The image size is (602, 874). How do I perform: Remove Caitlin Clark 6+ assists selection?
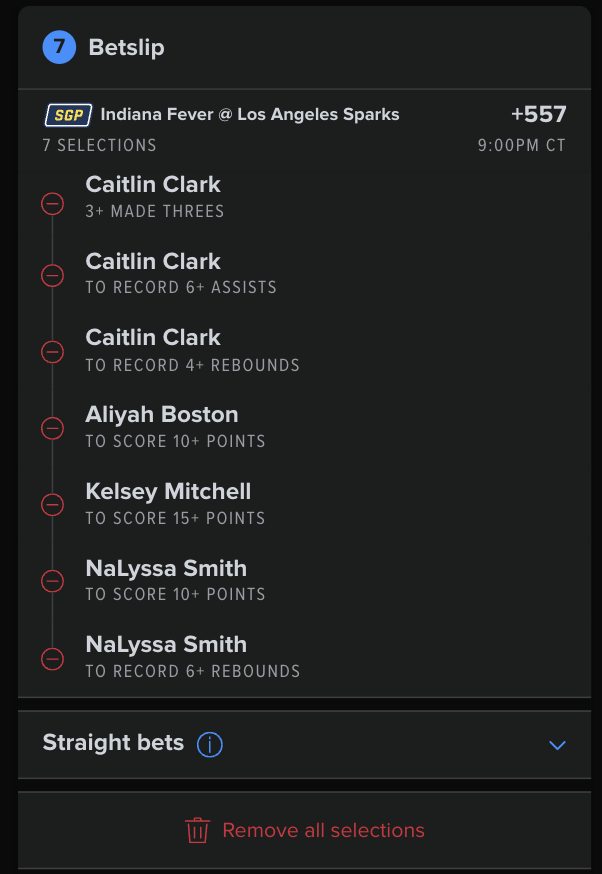click(52, 275)
